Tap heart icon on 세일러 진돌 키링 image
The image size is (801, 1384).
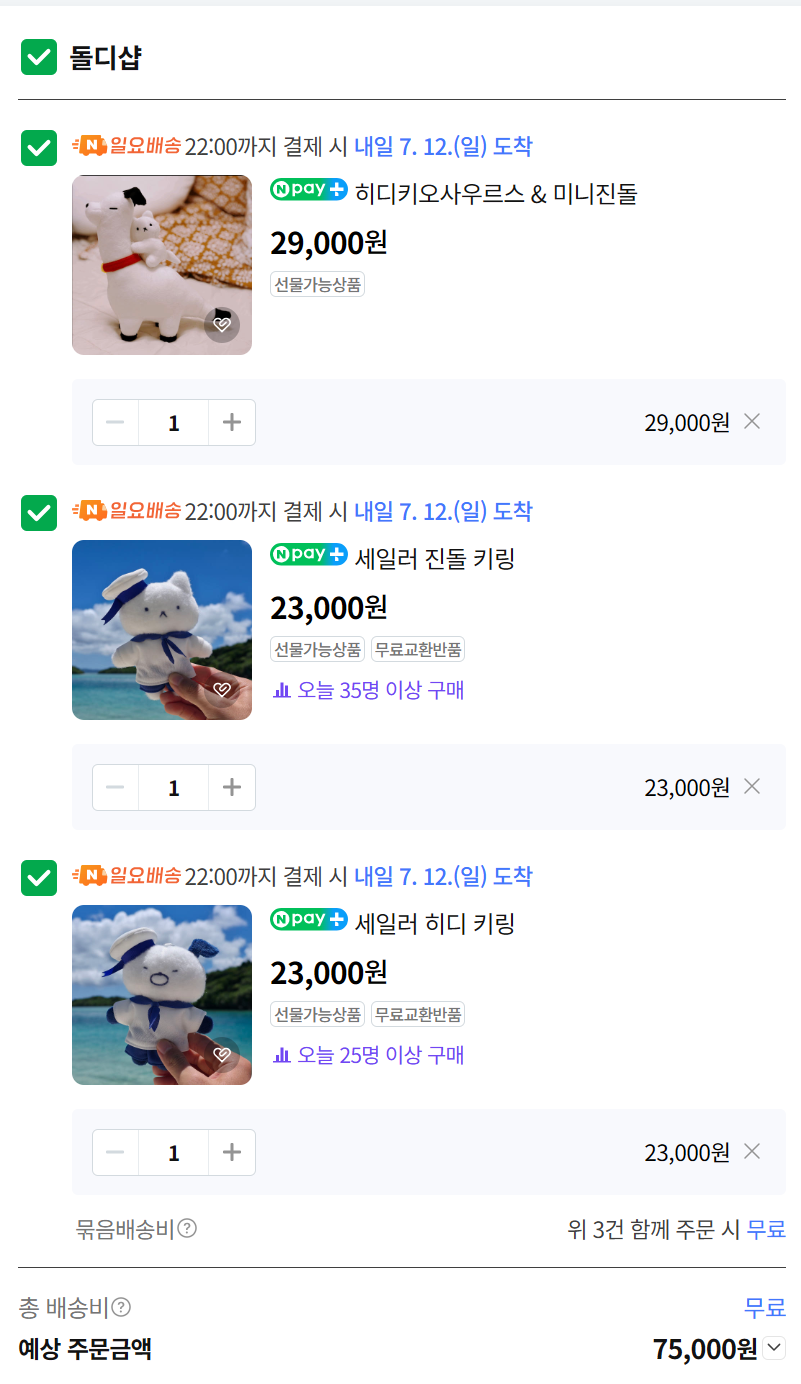coord(222,690)
